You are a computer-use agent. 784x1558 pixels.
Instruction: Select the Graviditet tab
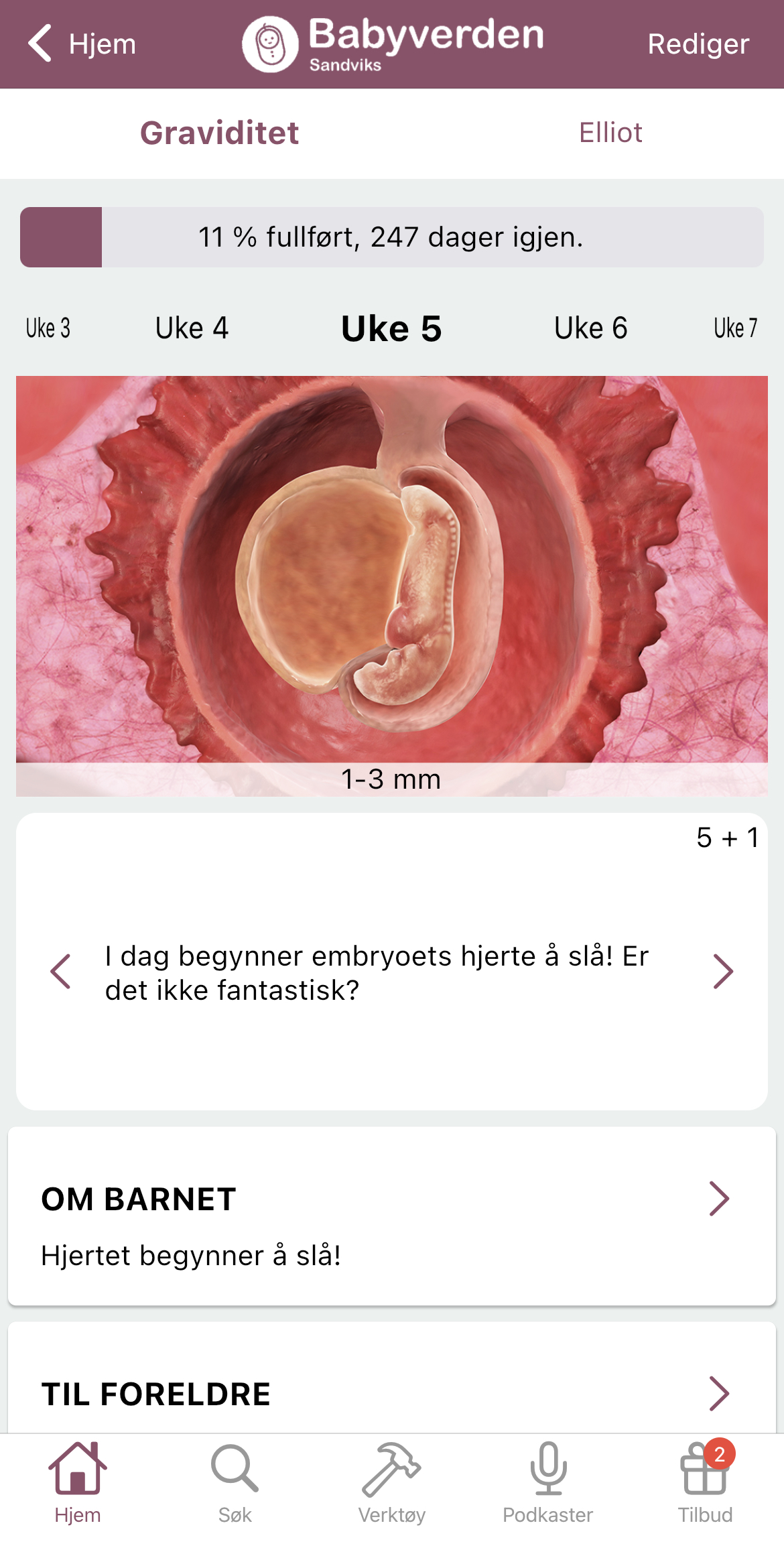tap(219, 133)
